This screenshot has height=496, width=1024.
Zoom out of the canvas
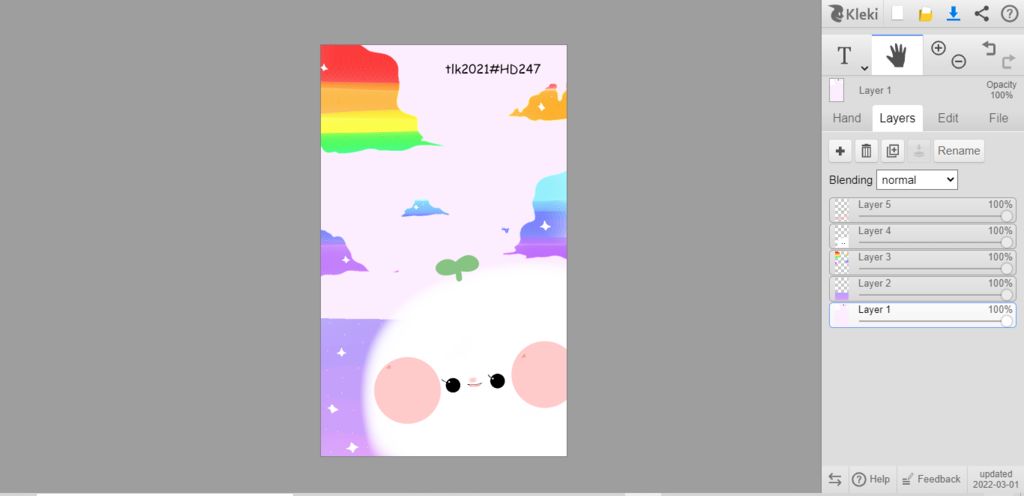[x=958, y=62]
